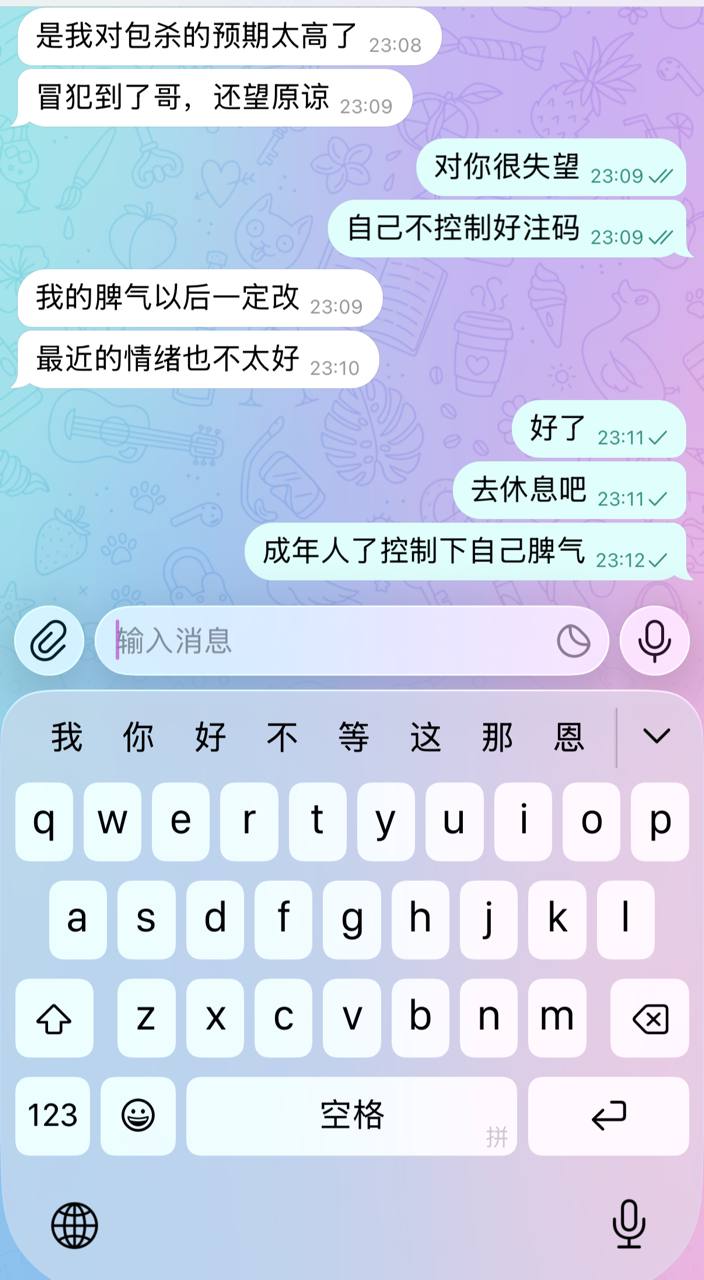The height and width of the screenshot is (1280, 704).
Task: Choose the candidate word 这
Action: [x=426, y=738]
